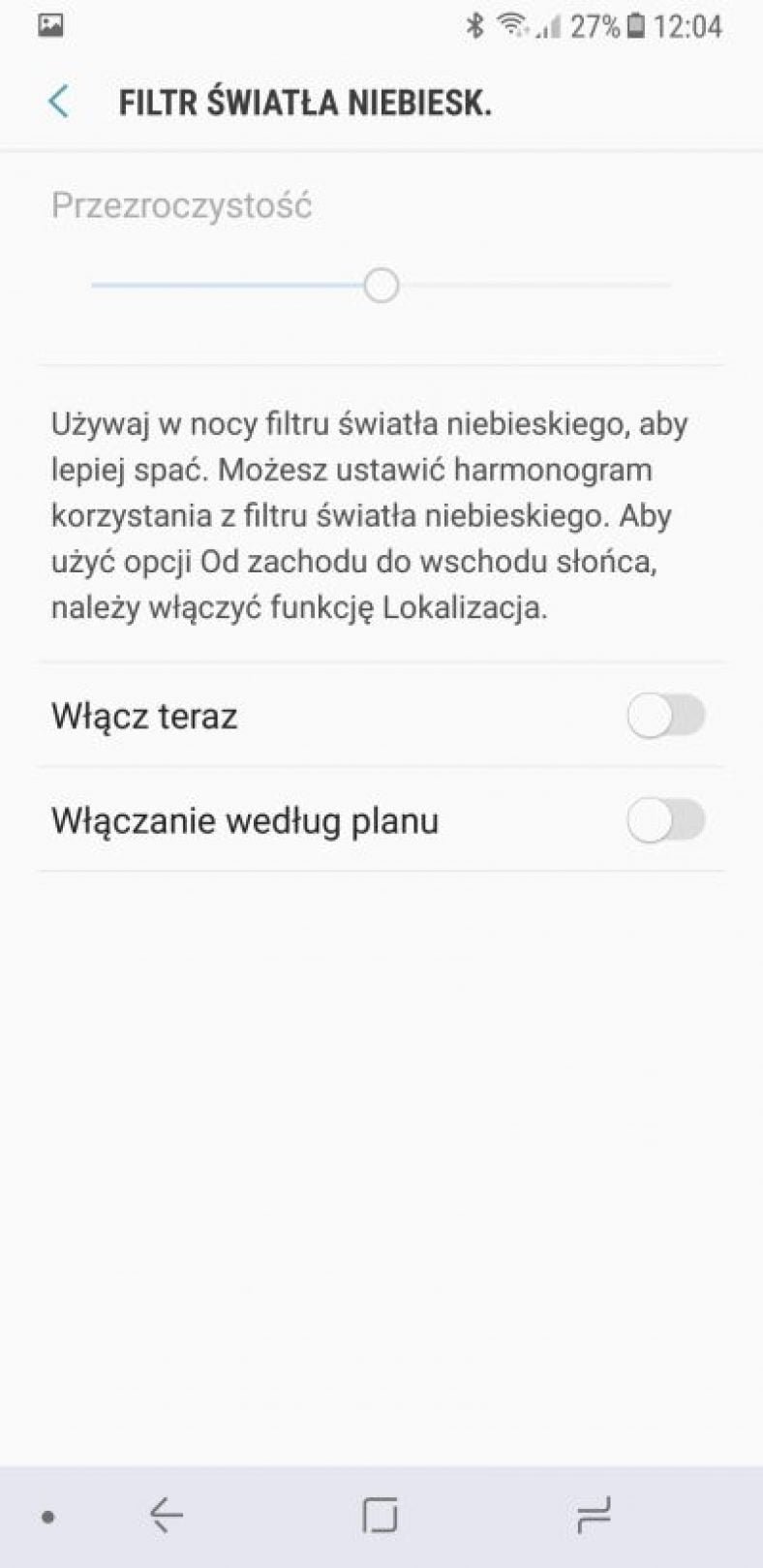Toggle Włączanie według planu on
Screen dimensions: 763x1568
tap(665, 820)
